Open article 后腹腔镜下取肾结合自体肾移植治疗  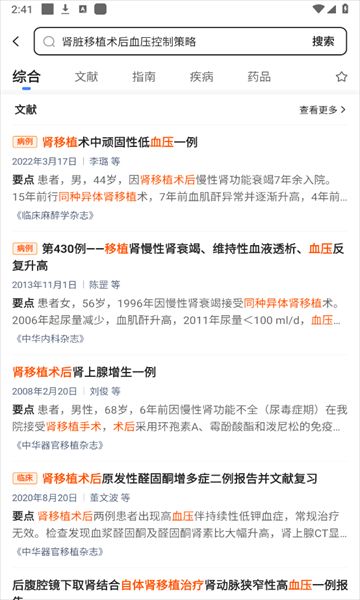[180, 589]
